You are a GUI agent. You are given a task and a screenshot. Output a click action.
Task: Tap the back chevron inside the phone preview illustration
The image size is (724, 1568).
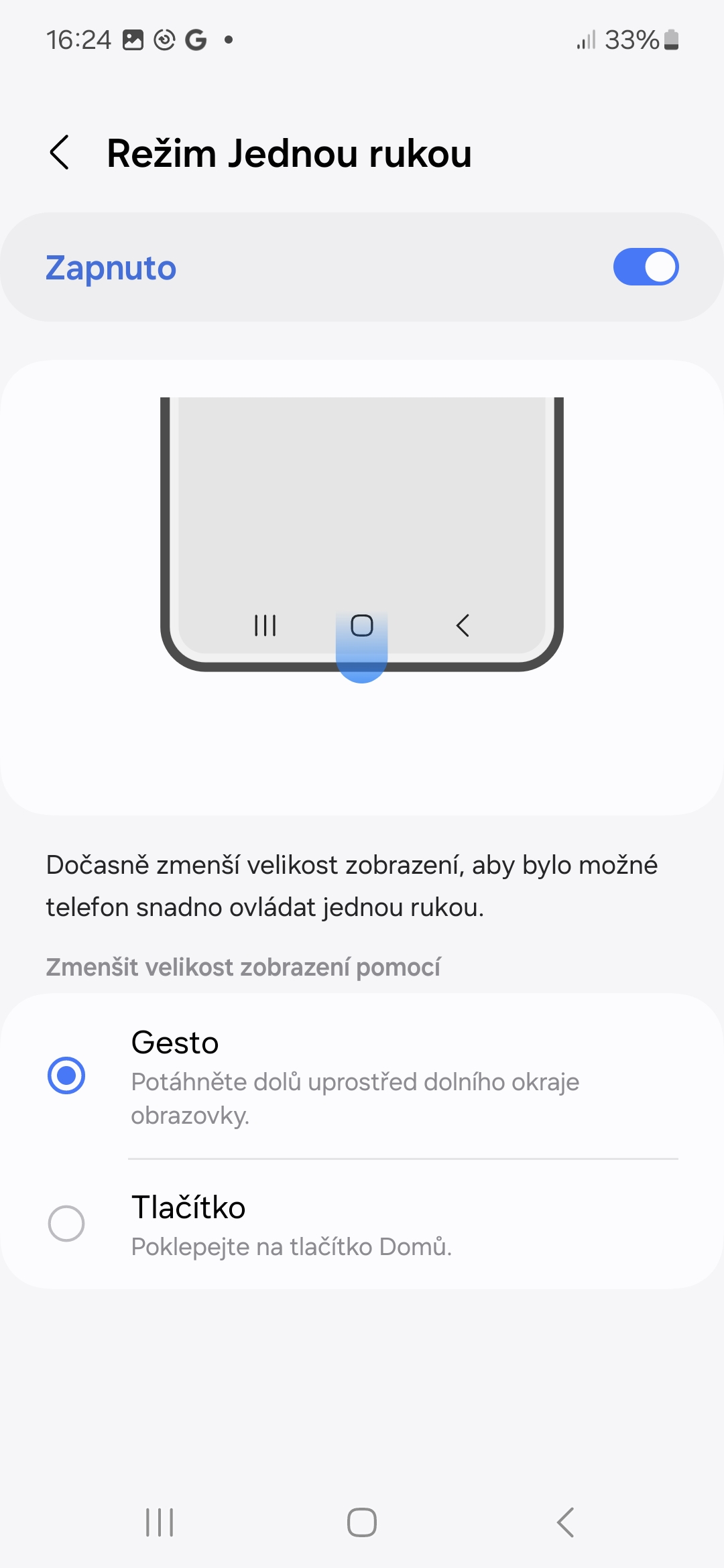click(x=462, y=626)
